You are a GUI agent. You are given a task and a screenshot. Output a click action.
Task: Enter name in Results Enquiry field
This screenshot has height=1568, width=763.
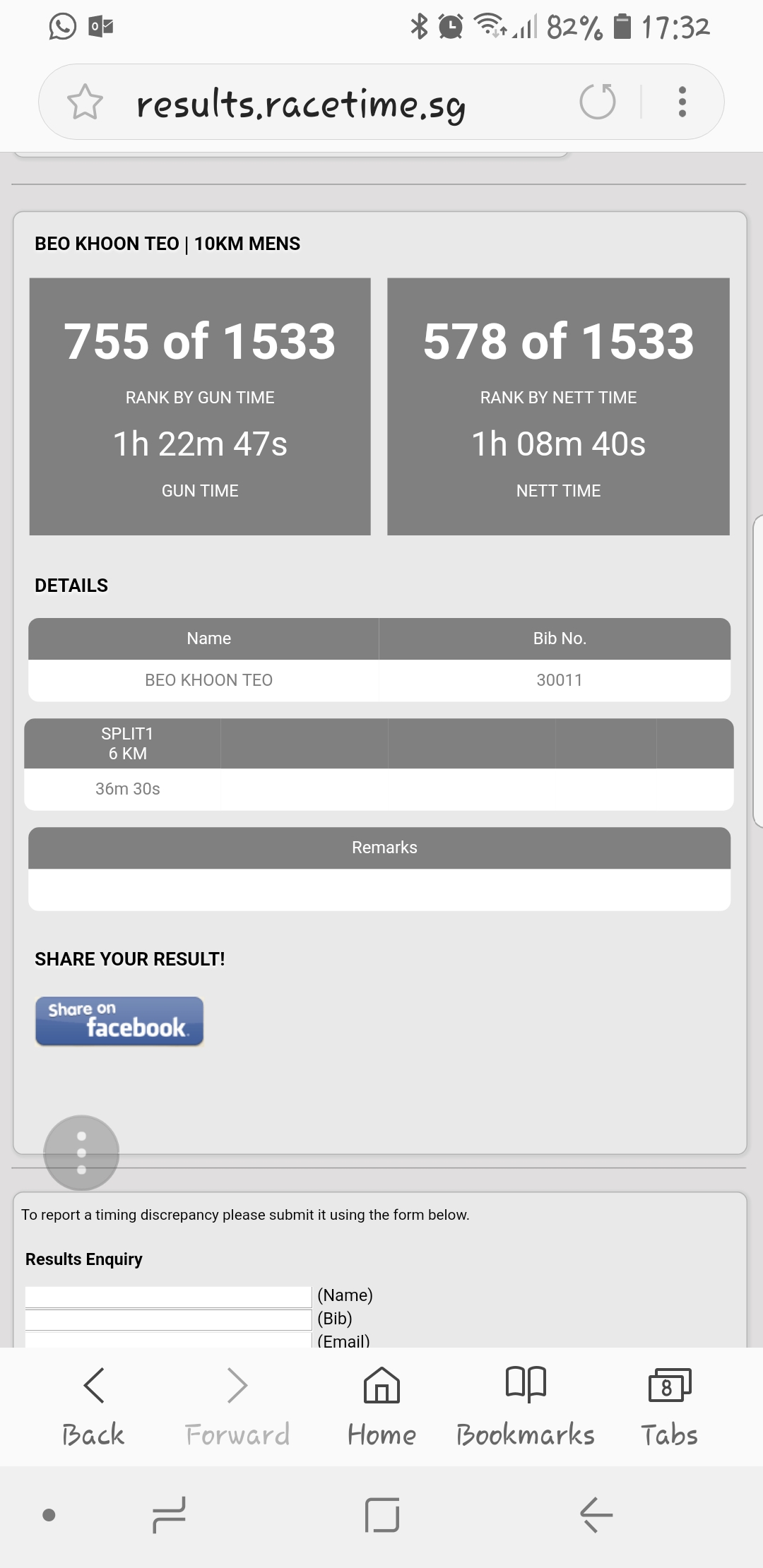coord(168,1296)
